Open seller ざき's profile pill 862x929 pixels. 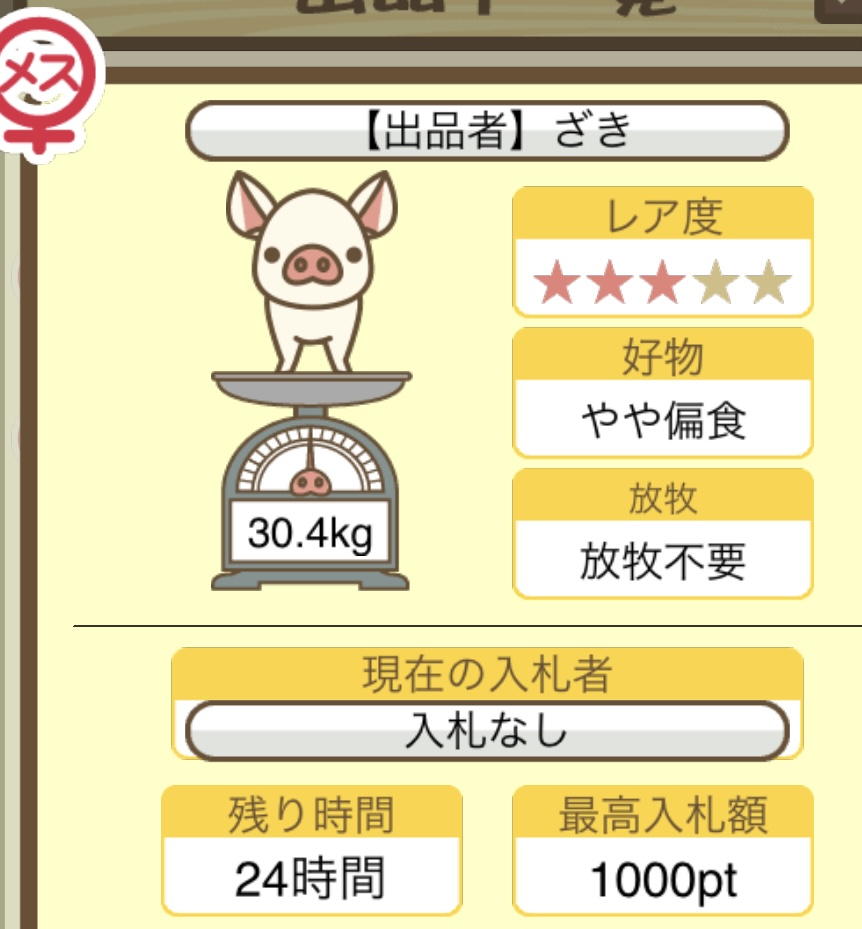[487, 131]
